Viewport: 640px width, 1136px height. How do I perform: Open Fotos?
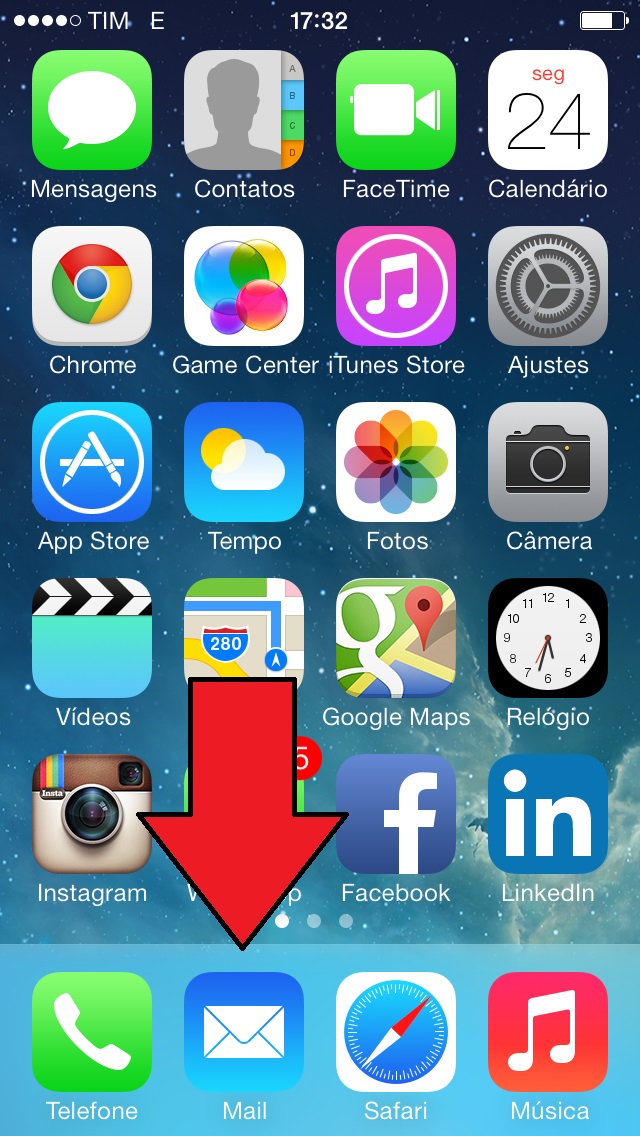396,462
